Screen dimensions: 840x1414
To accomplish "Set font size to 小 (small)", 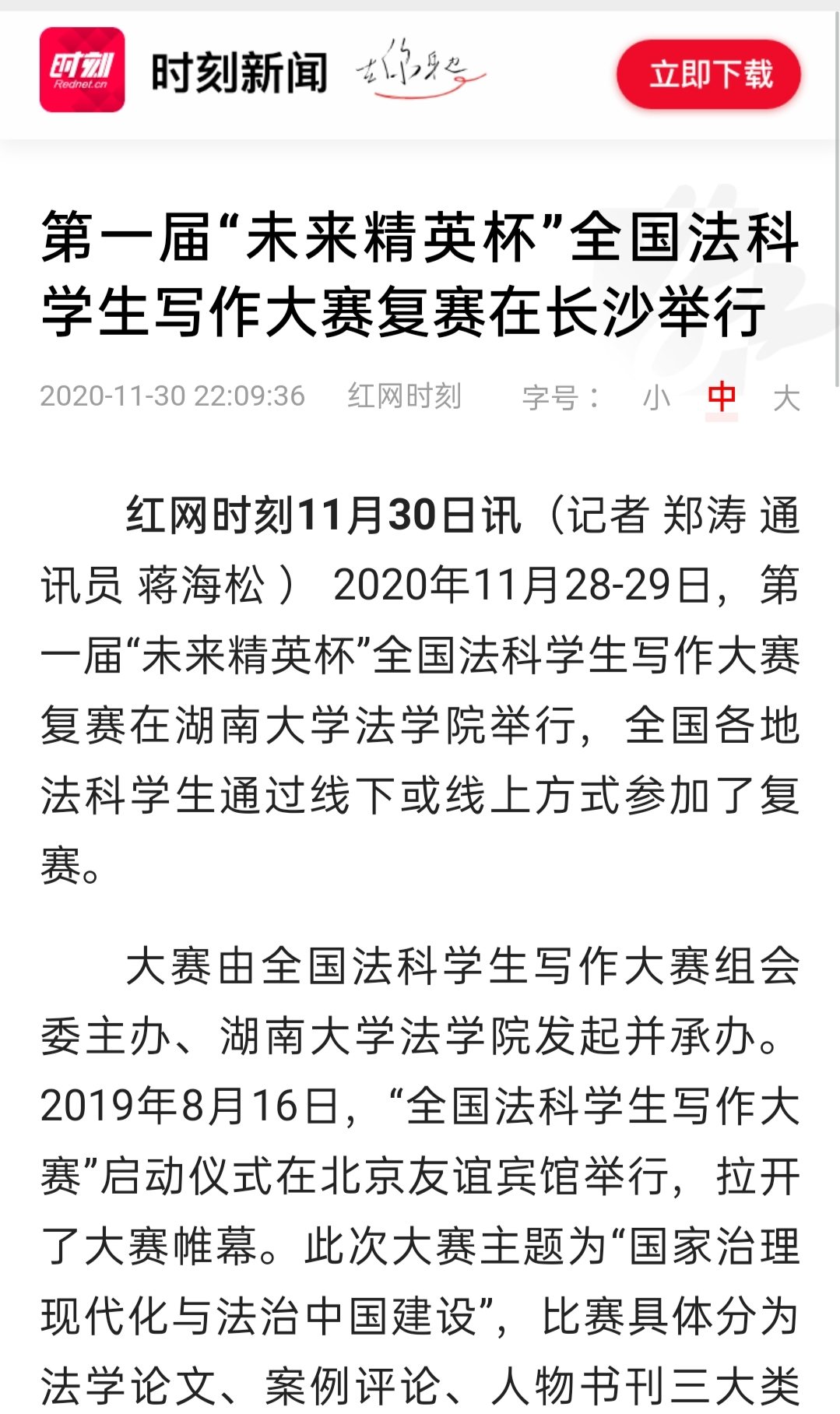I will [656, 398].
